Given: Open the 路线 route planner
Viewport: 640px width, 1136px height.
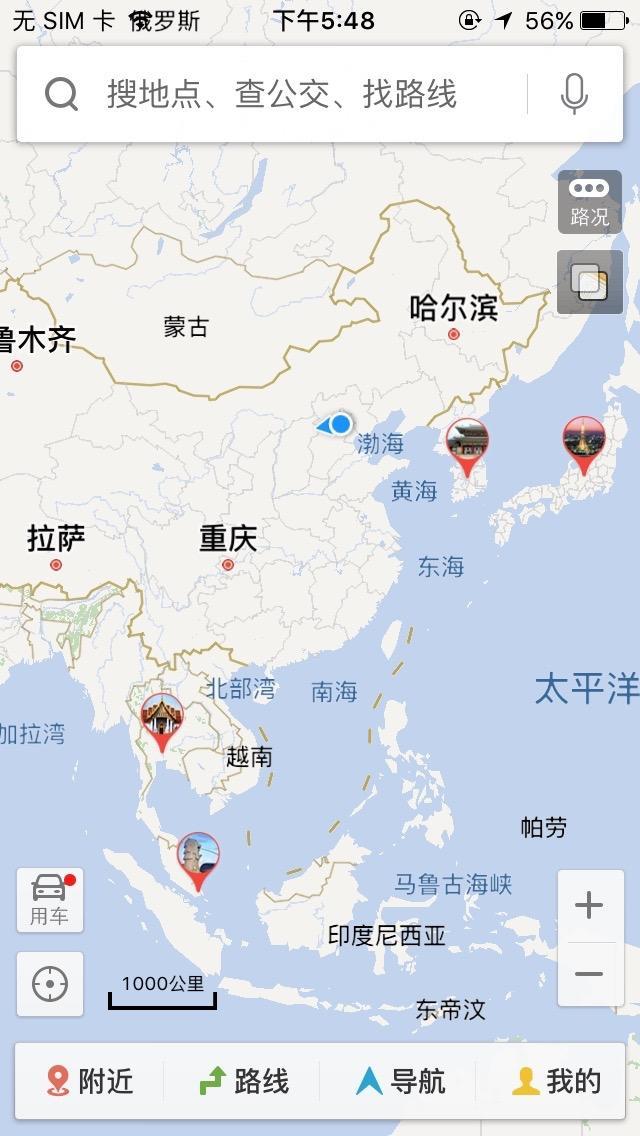Looking at the screenshot, I should tap(243, 1081).
